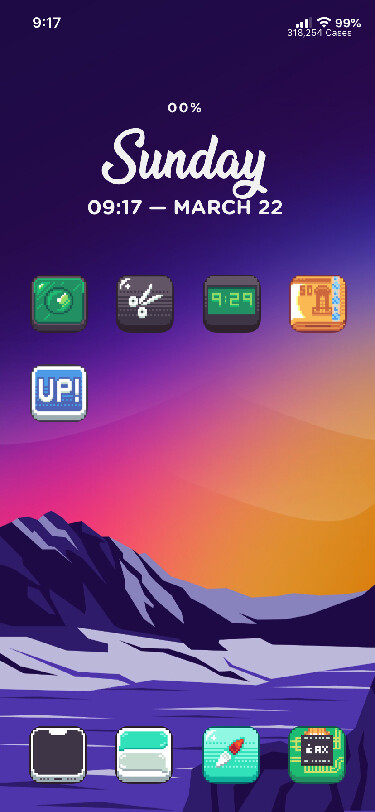Open the teal and white dock app
This screenshot has width=375, height=812.
pos(144,755)
